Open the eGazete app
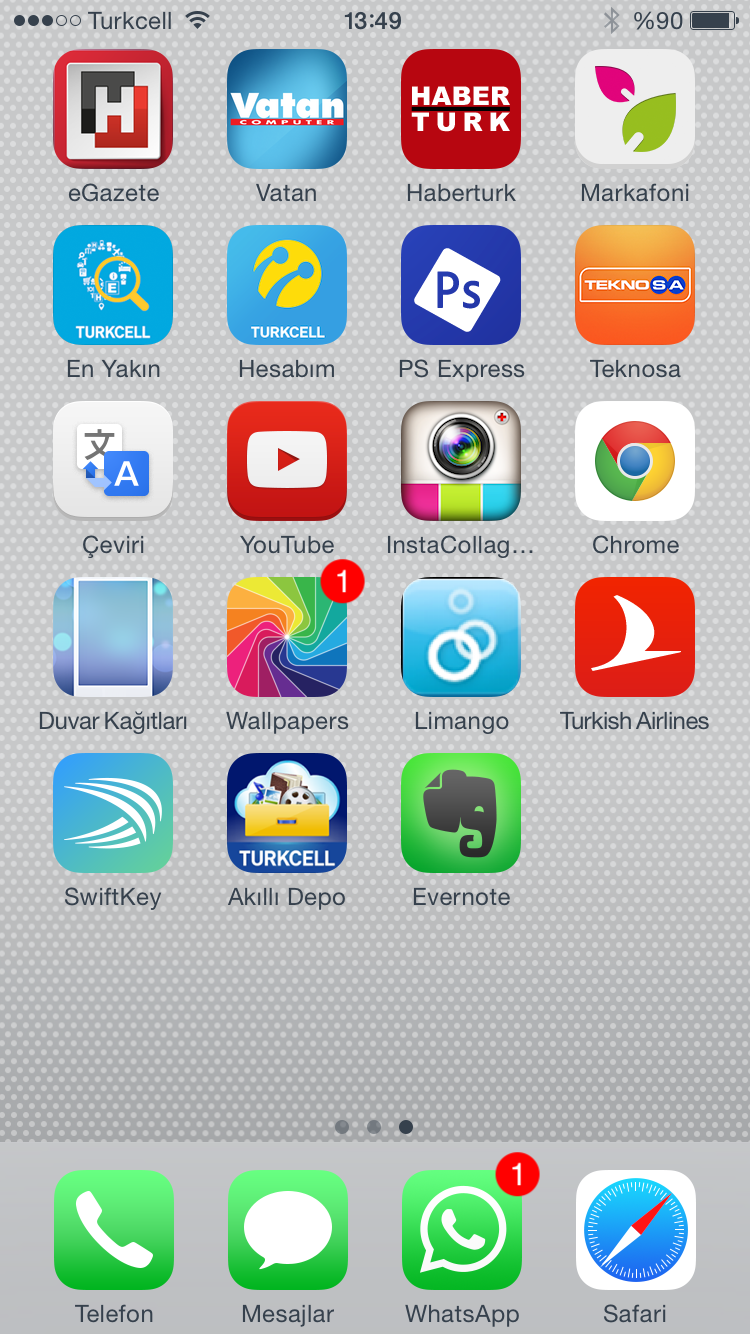 pyautogui.click(x=113, y=109)
